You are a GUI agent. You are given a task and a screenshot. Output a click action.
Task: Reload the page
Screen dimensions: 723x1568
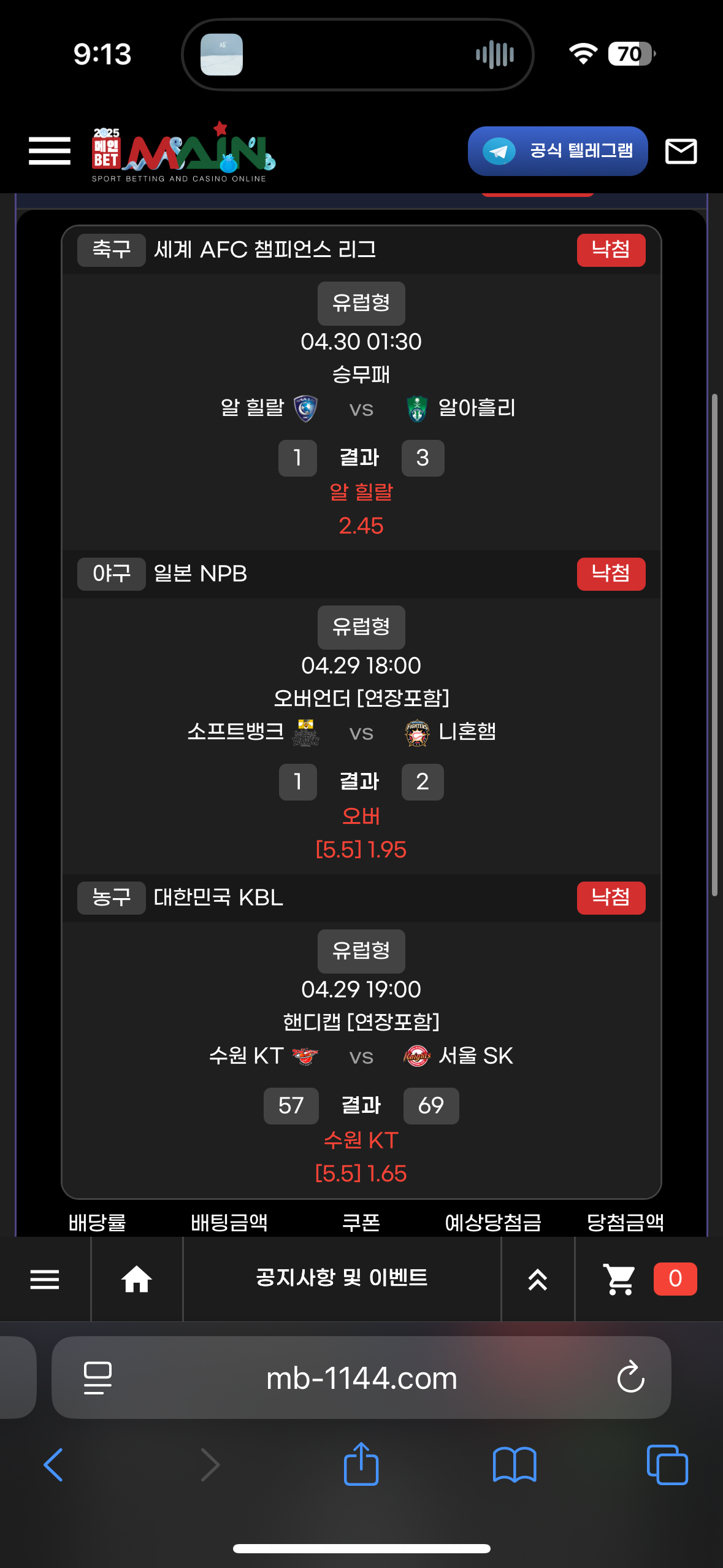tap(630, 1378)
